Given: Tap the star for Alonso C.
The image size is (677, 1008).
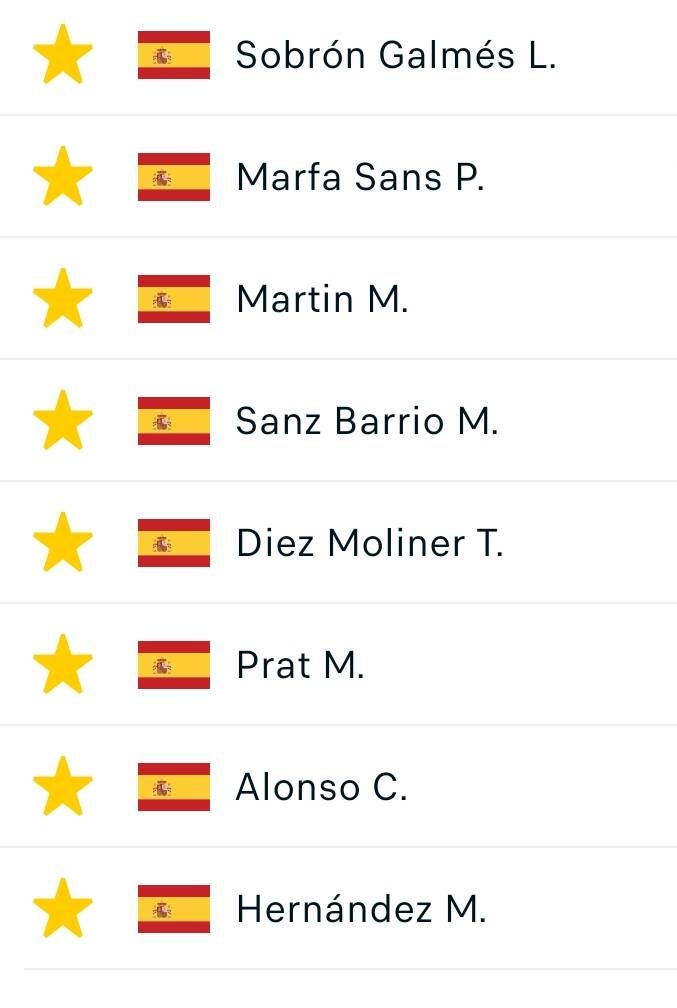Looking at the screenshot, I should pos(63,788).
